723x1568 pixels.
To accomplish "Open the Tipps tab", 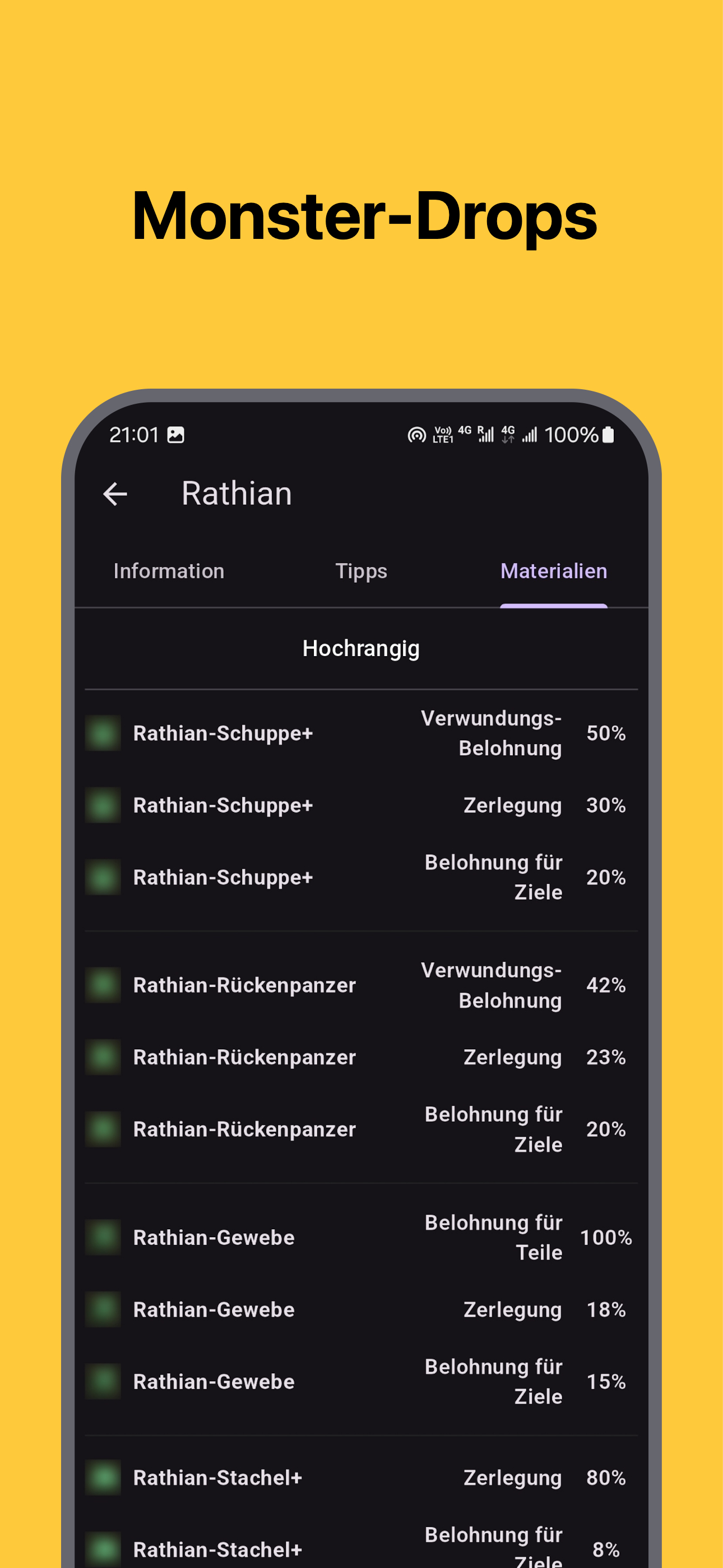I will click(361, 571).
